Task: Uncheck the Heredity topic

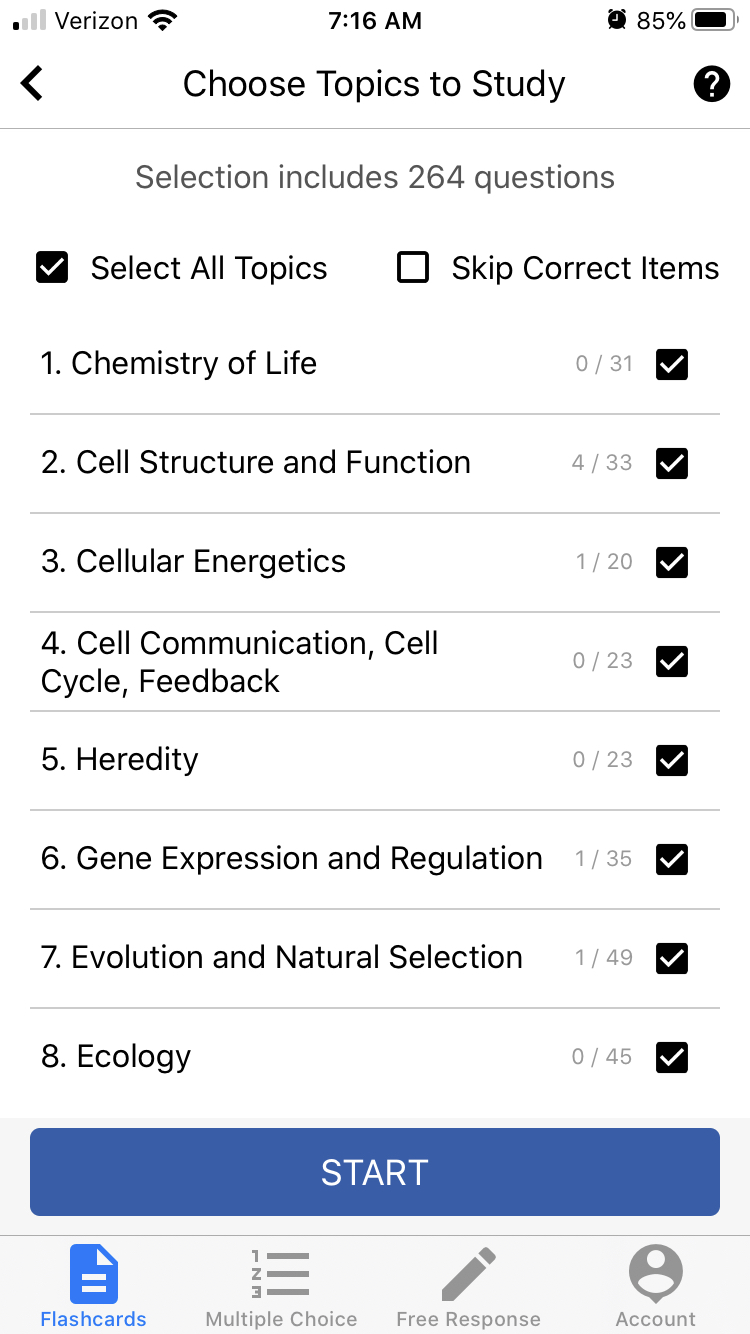Action: (x=672, y=760)
